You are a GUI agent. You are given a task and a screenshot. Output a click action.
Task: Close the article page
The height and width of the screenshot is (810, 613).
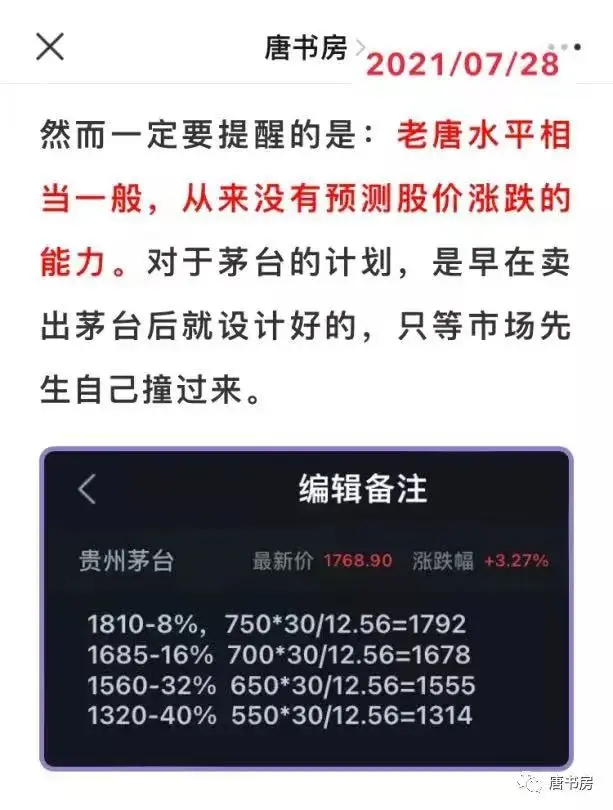pyautogui.click(x=50, y=46)
